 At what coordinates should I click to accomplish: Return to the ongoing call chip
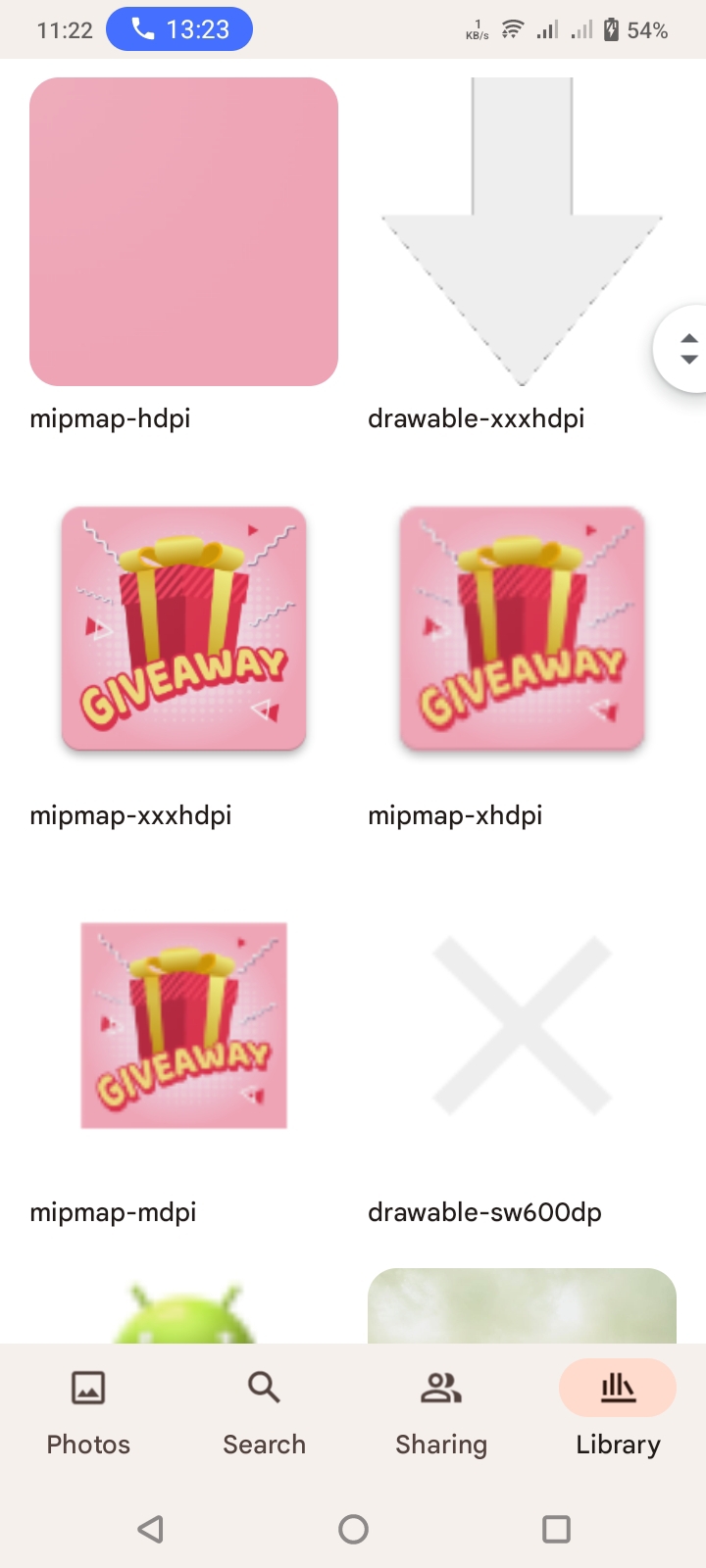(179, 29)
